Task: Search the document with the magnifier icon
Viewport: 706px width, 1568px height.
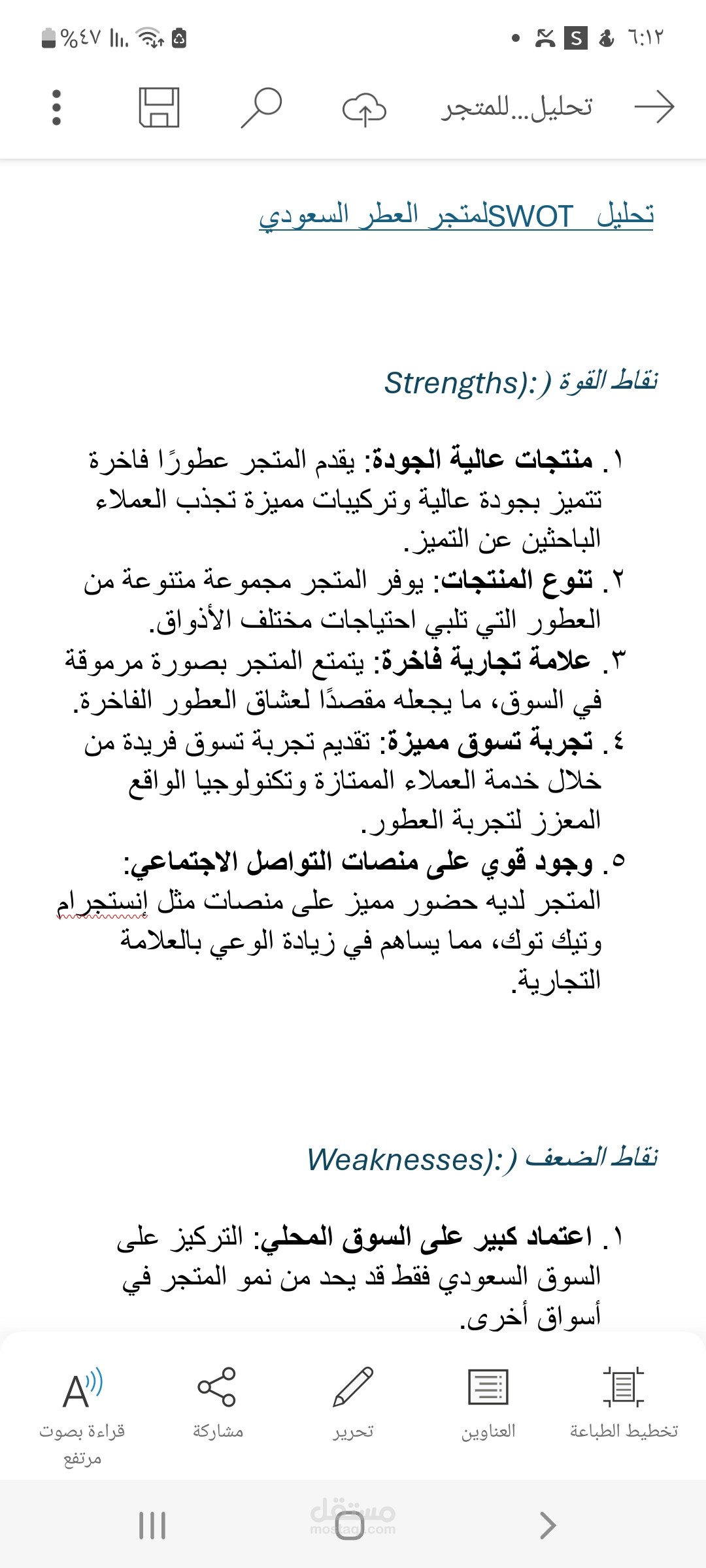Action: tap(261, 107)
